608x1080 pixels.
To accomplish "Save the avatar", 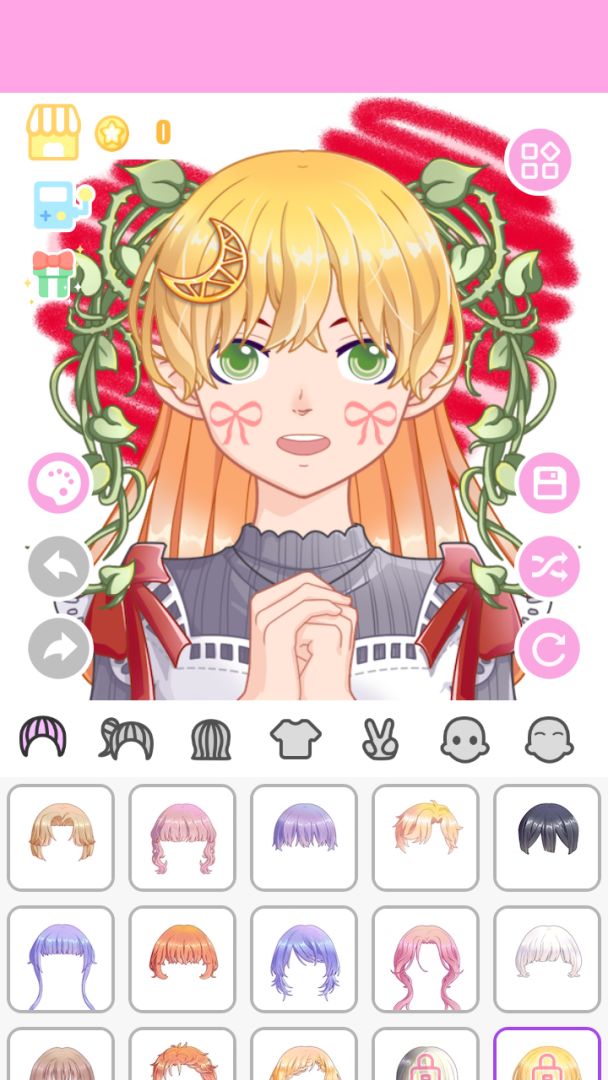I will pos(549,483).
